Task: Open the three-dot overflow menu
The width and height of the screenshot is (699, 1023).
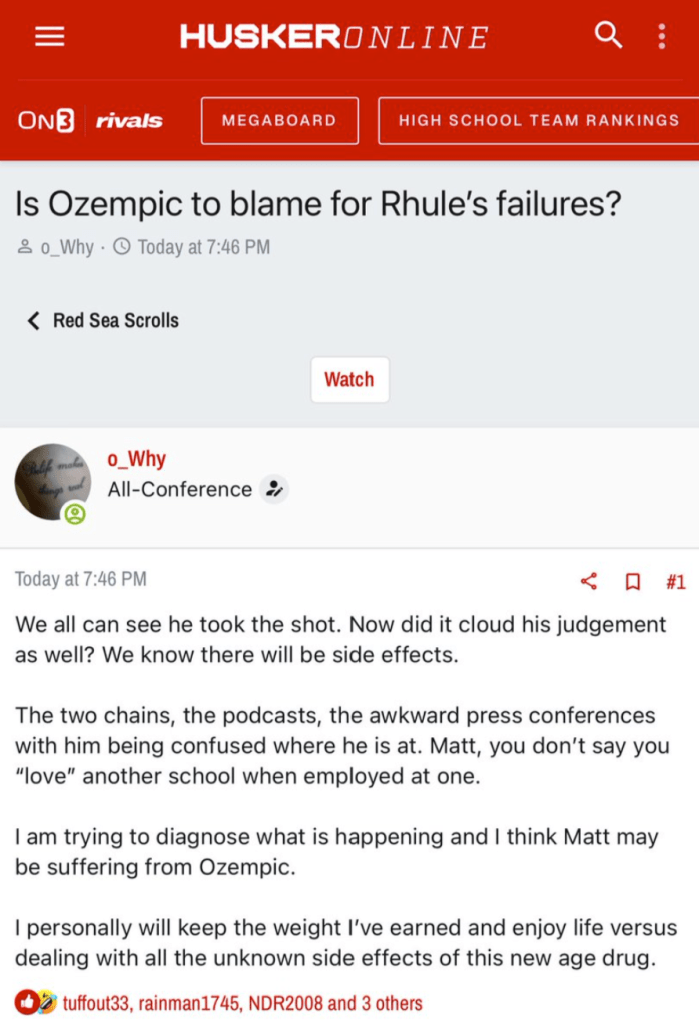Action: (x=661, y=37)
